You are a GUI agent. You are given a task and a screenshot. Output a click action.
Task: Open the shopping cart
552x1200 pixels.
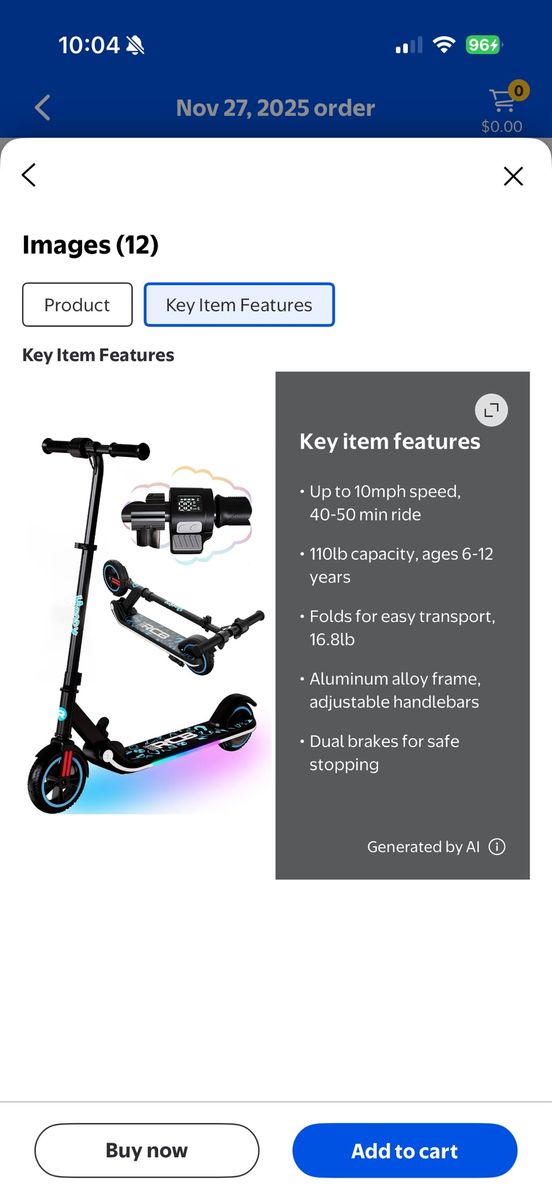click(x=503, y=107)
